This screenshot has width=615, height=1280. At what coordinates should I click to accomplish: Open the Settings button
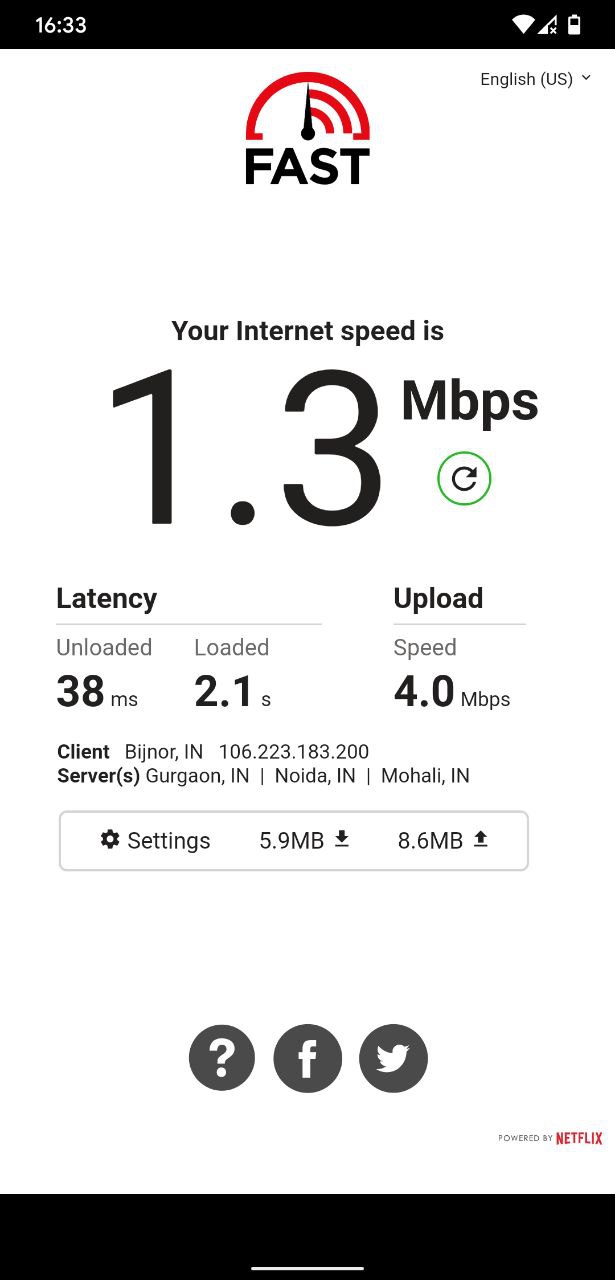click(155, 840)
